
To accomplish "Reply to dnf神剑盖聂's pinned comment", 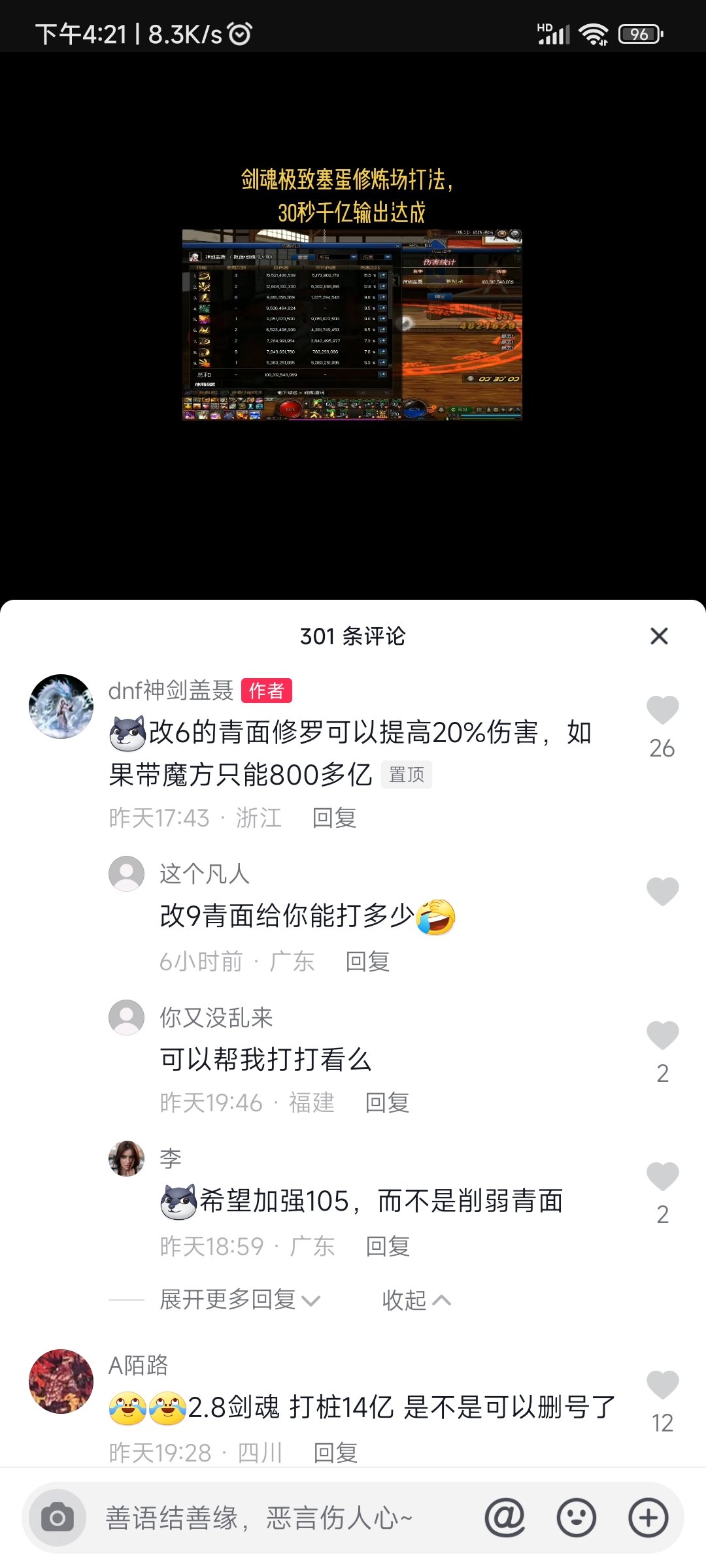I will point(334,818).
